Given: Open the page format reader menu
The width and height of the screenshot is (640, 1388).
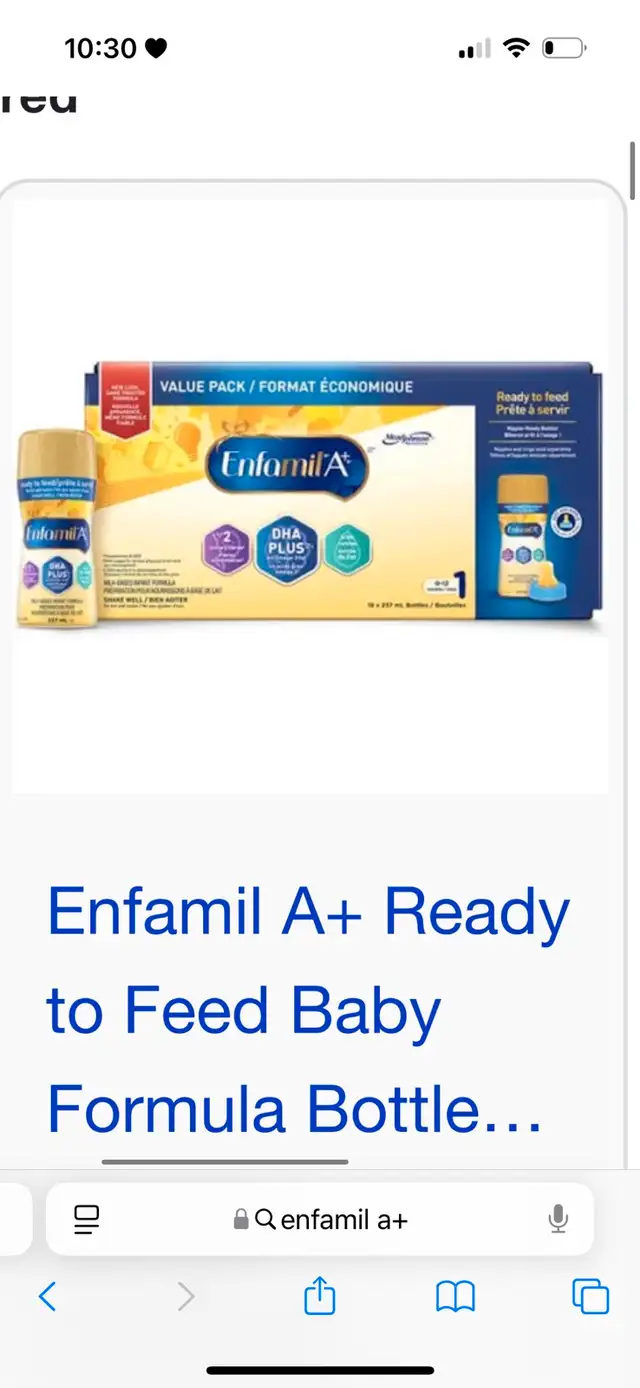Looking at the screenshot, I should (87, 1219).
